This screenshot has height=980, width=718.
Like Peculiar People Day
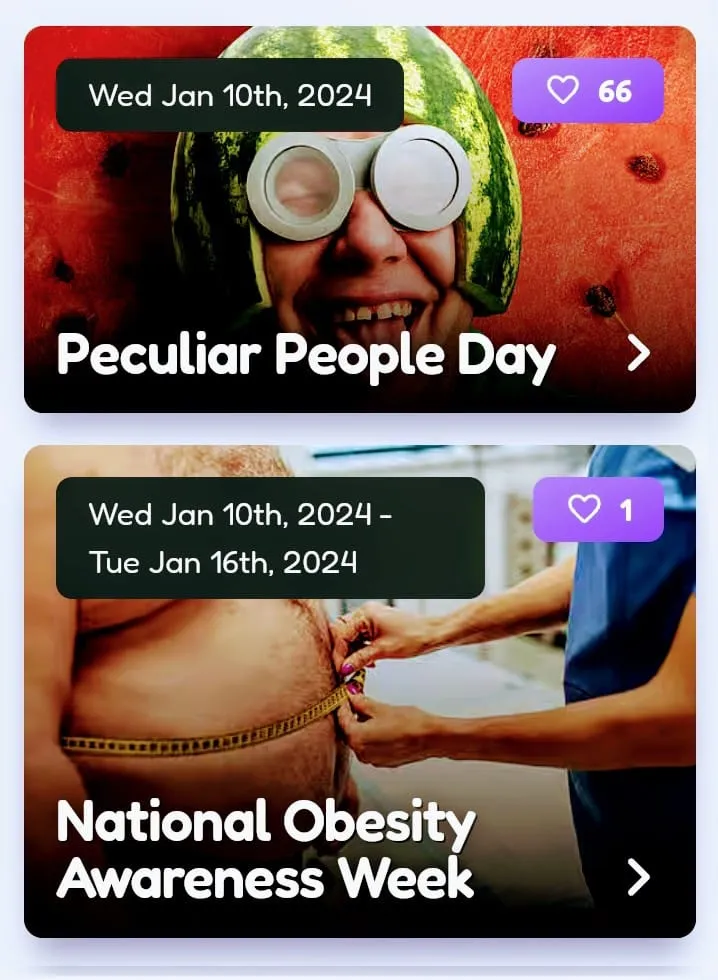(587, 91)
